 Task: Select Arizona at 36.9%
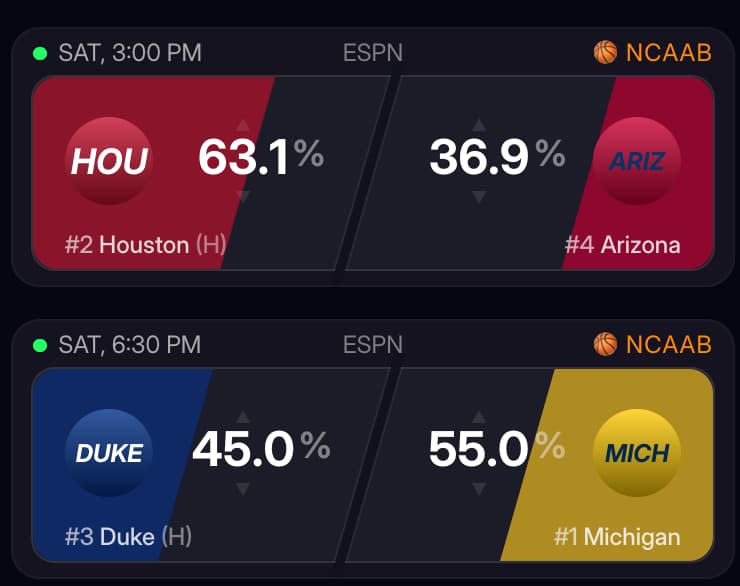(x=637, y=161)
